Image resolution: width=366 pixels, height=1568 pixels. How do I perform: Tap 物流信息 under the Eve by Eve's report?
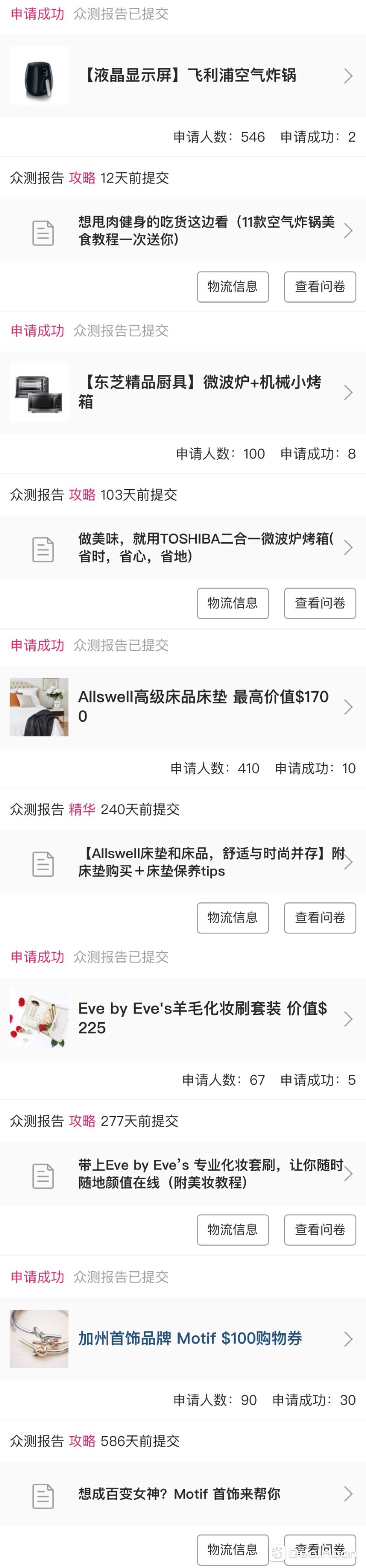(232, 1230)
